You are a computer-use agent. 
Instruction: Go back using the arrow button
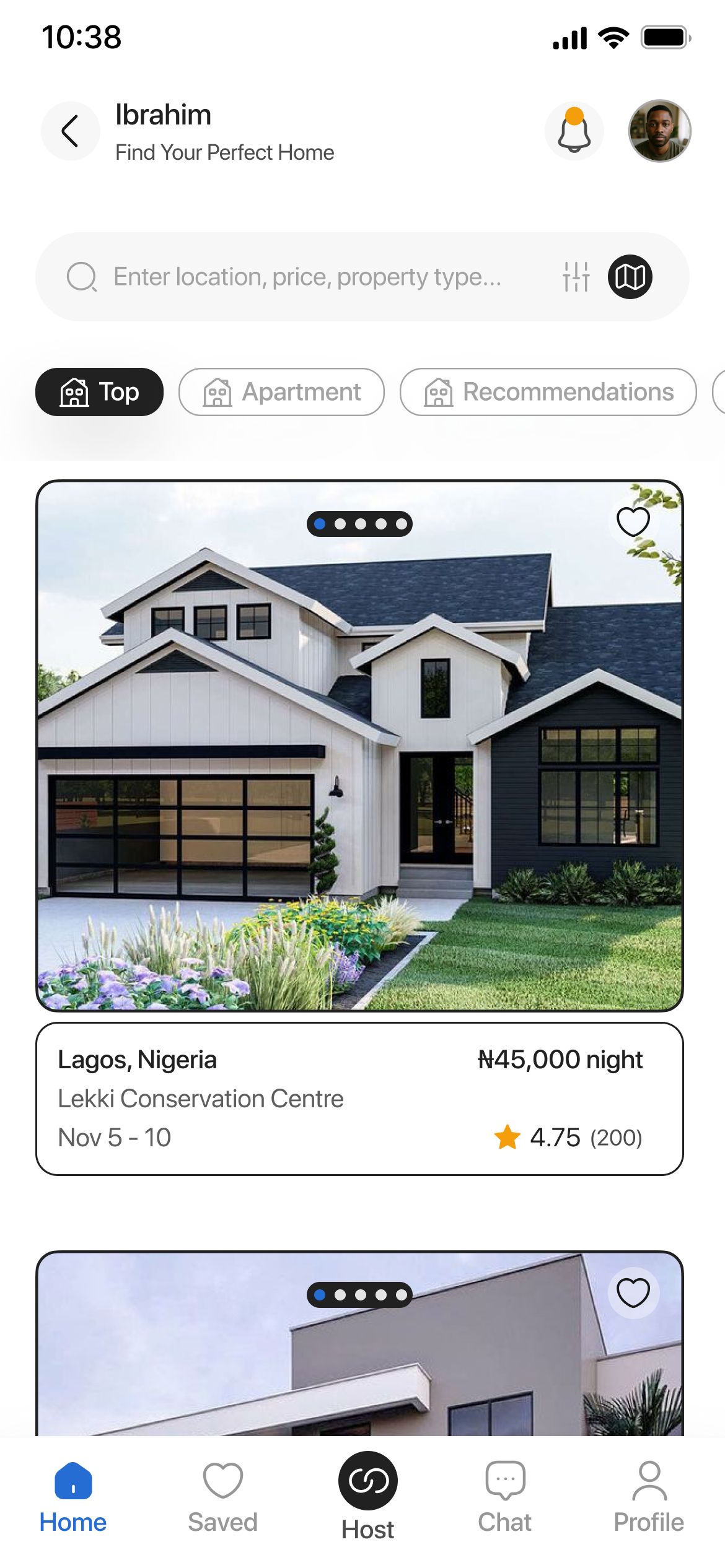click(71, 131)
